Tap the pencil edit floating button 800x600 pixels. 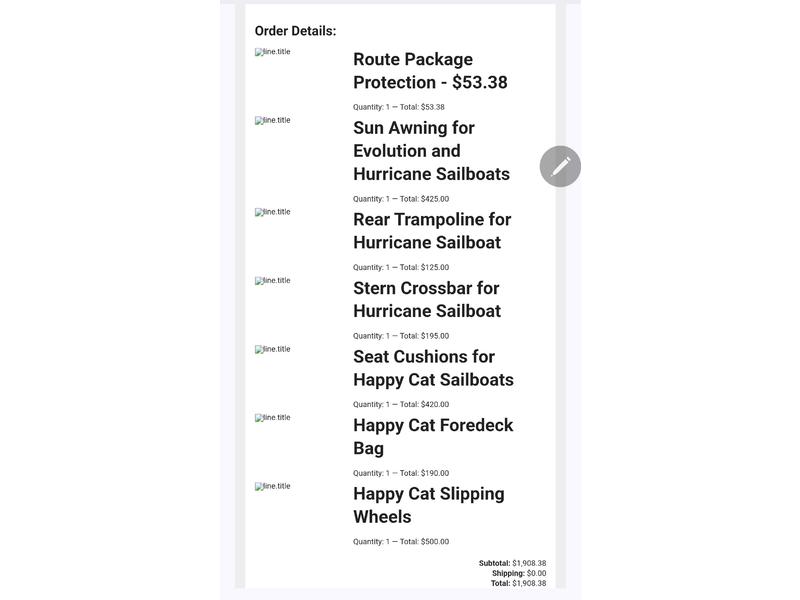[560, 166]
